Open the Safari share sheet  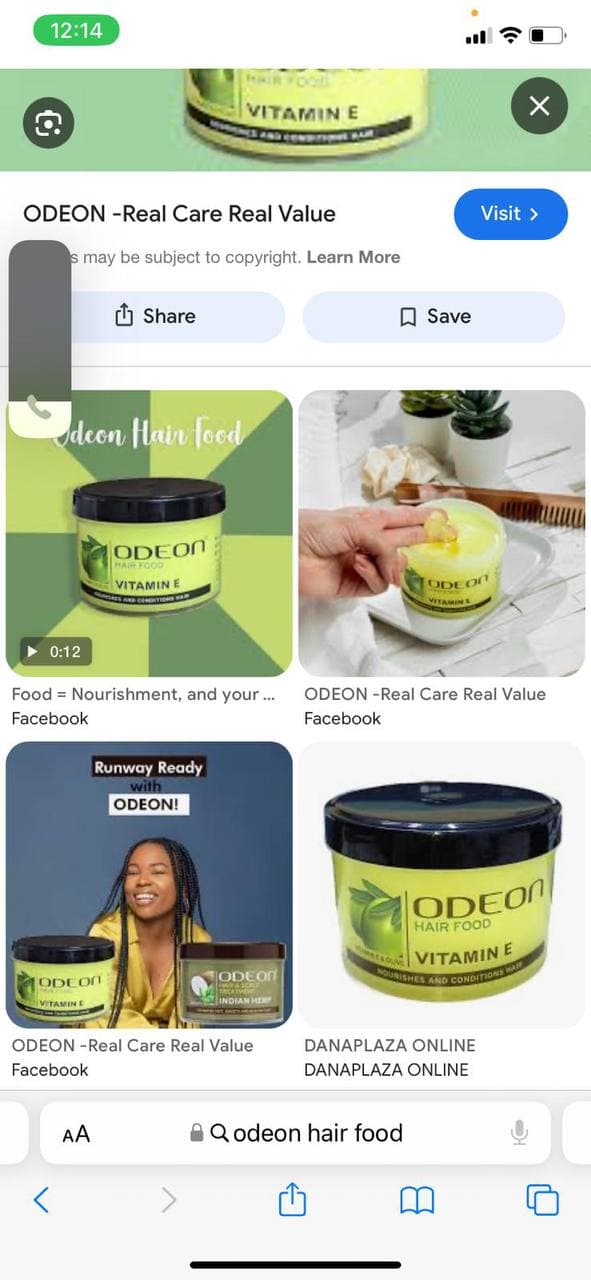[x=292, y=1198]
